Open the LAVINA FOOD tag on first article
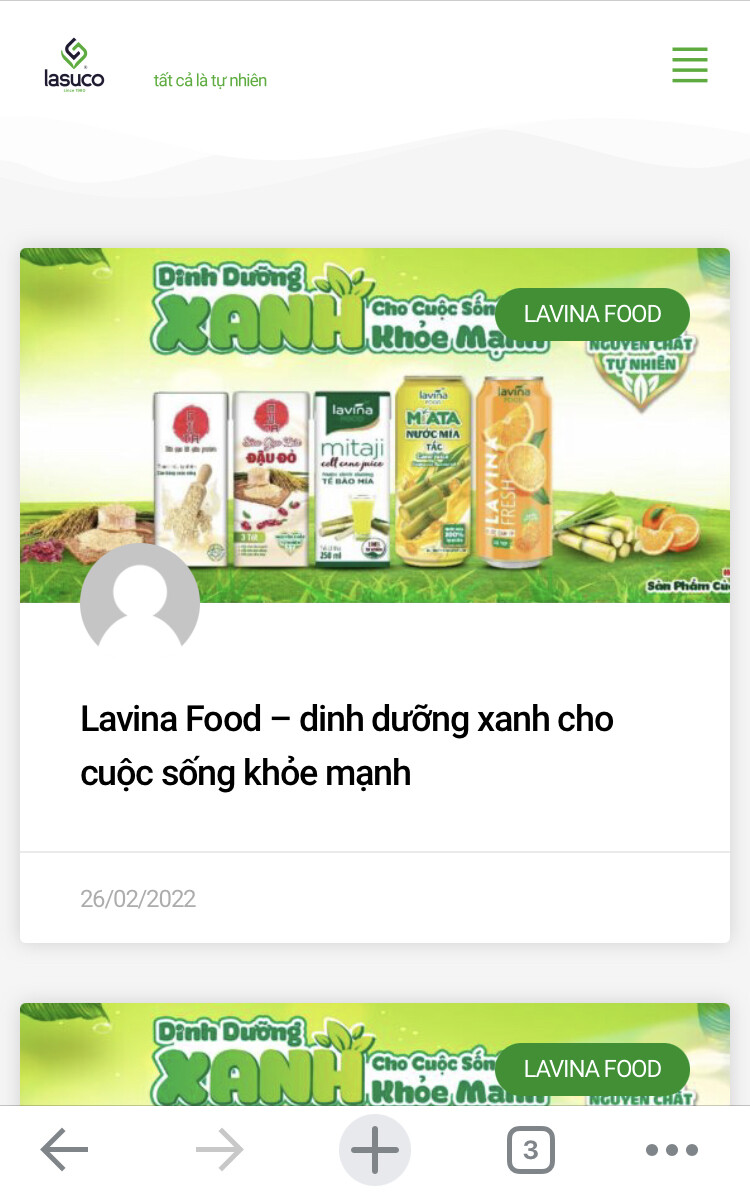Screen dimensions: 750x1194 592,314
